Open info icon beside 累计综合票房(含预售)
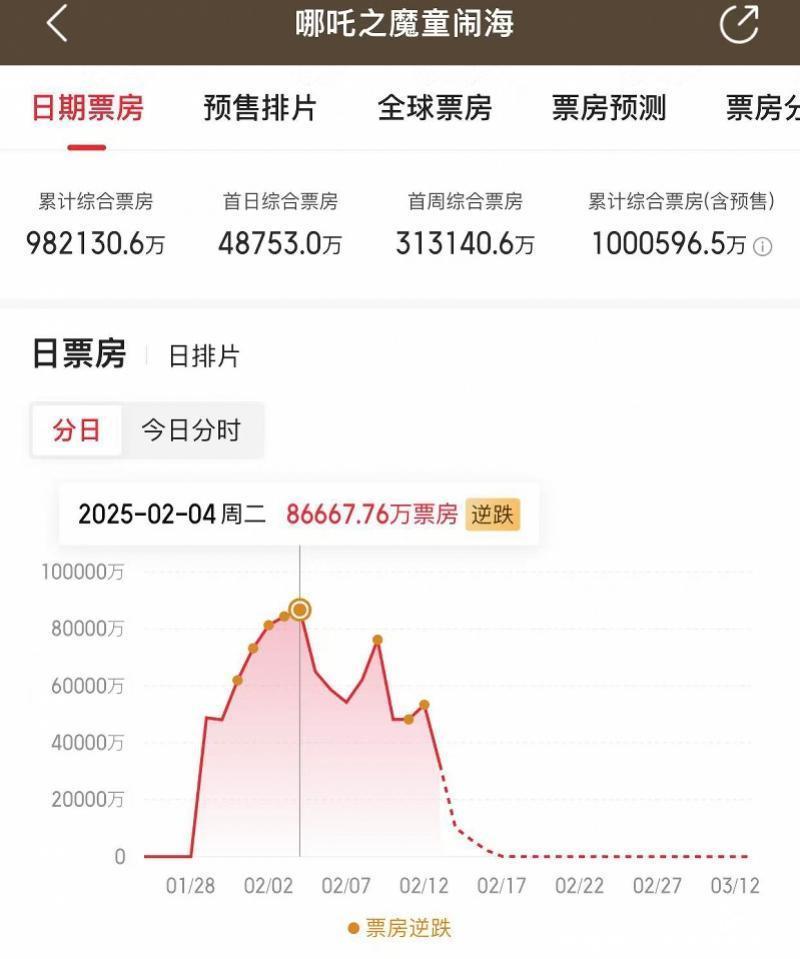Screen dimensions: 800x959 pyautogui.click(x=762, y=246)
